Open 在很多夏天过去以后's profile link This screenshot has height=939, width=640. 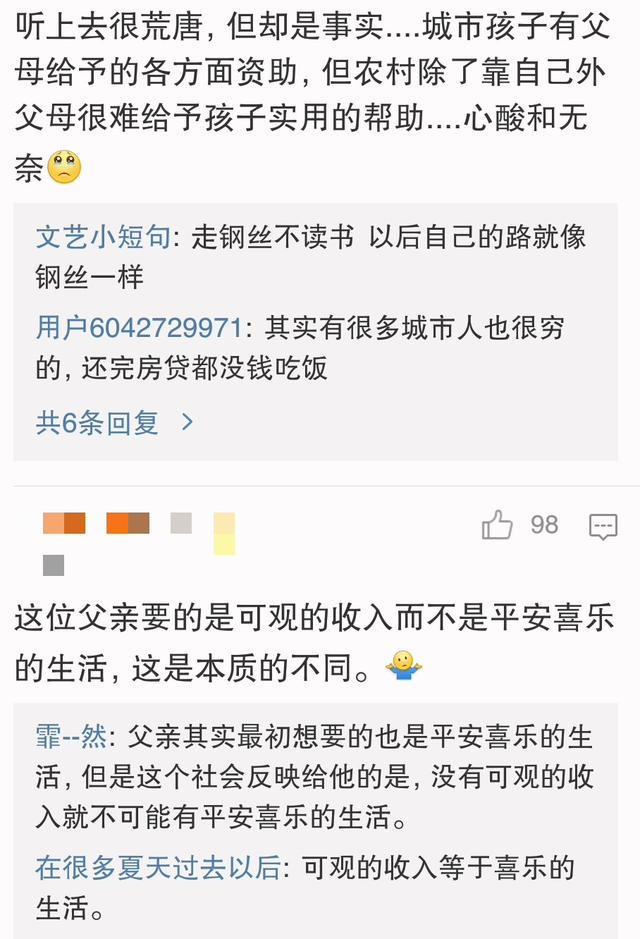click(x=158, y=868)
